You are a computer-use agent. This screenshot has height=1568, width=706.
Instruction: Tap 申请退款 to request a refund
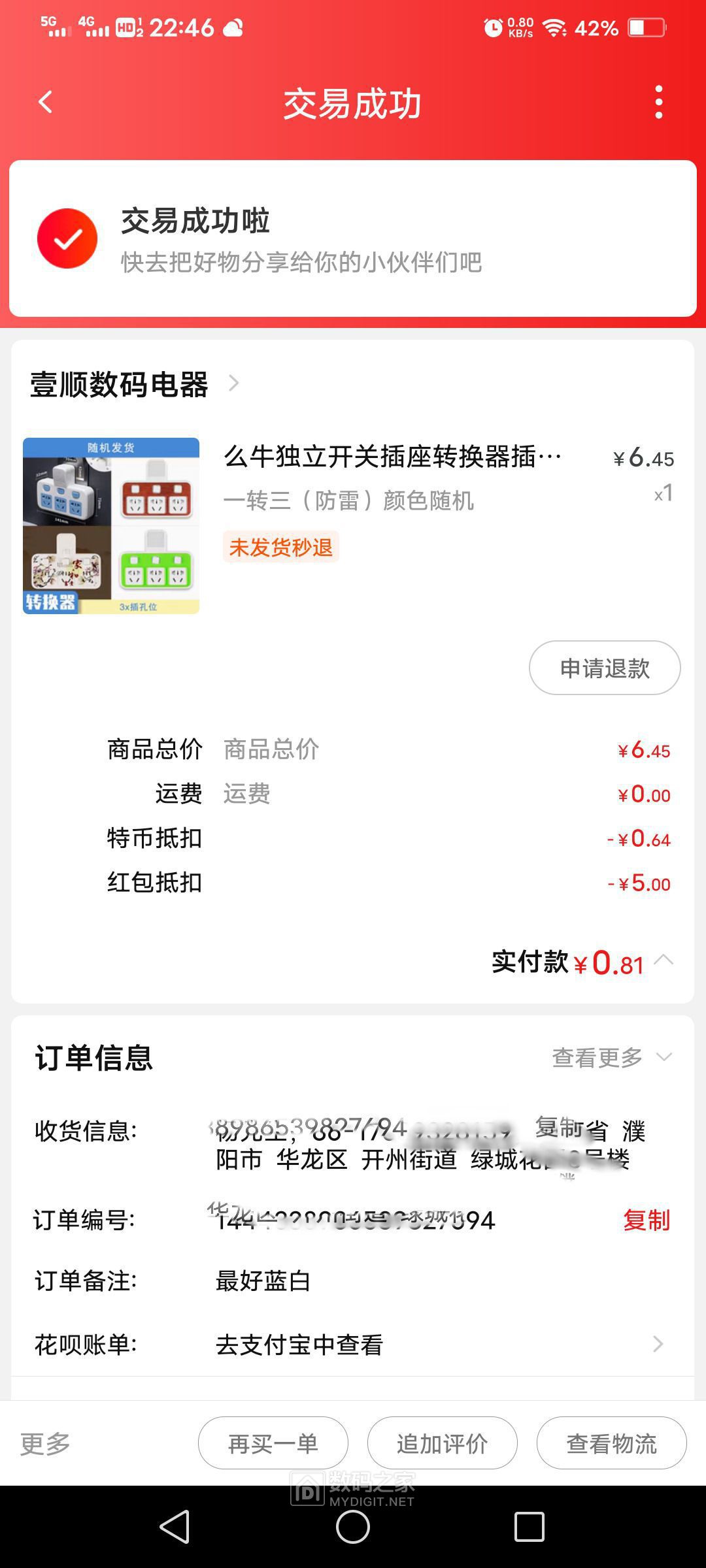pyautogui.click(x=604, y=668)
